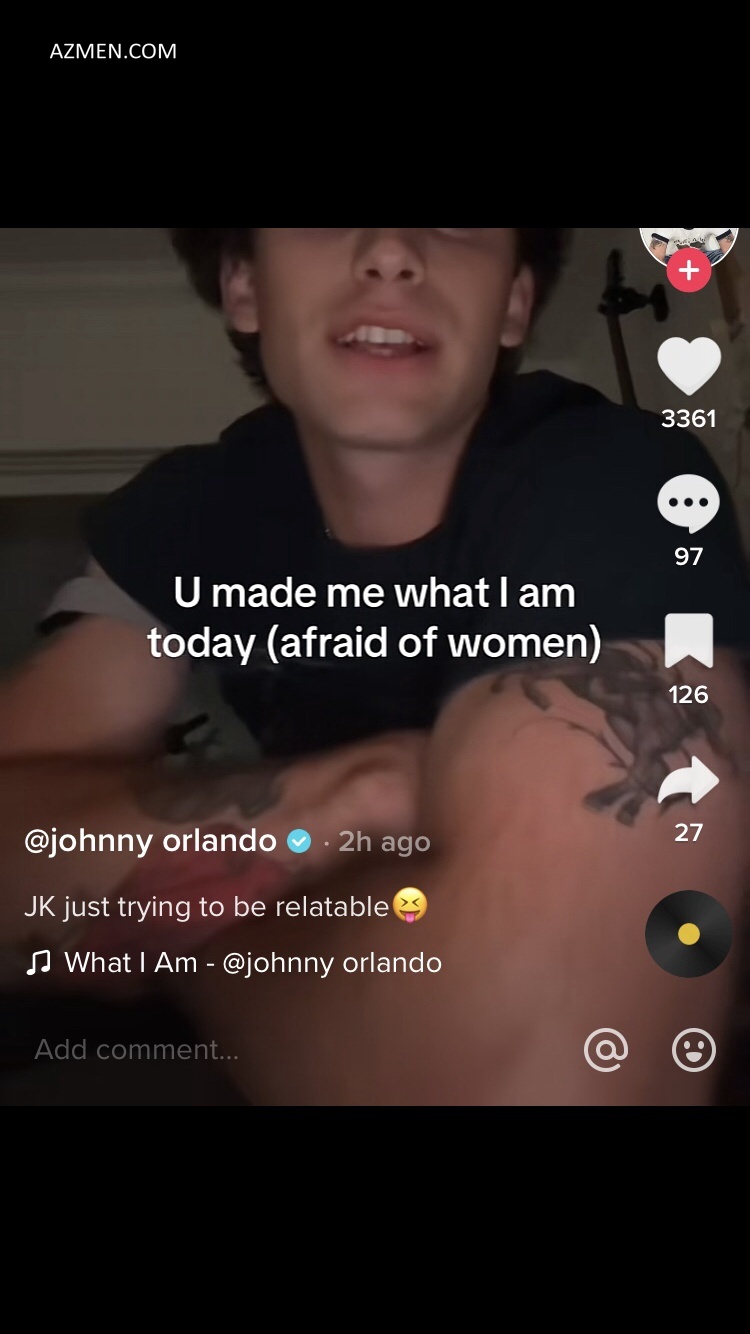Open the @johnny orlando profile name
This screenshot has height=1334, width=750.
pos(150,841)
